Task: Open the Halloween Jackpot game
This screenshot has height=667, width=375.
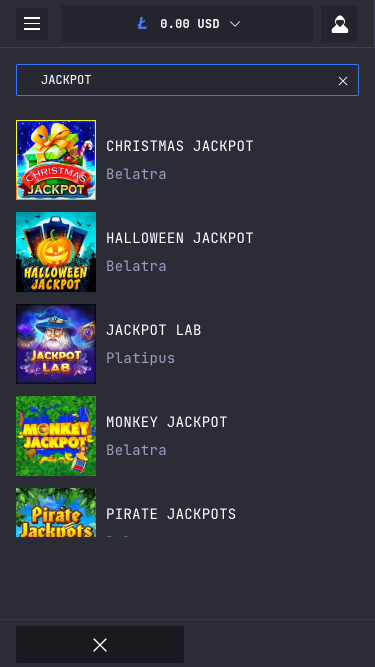Action: 187,252
